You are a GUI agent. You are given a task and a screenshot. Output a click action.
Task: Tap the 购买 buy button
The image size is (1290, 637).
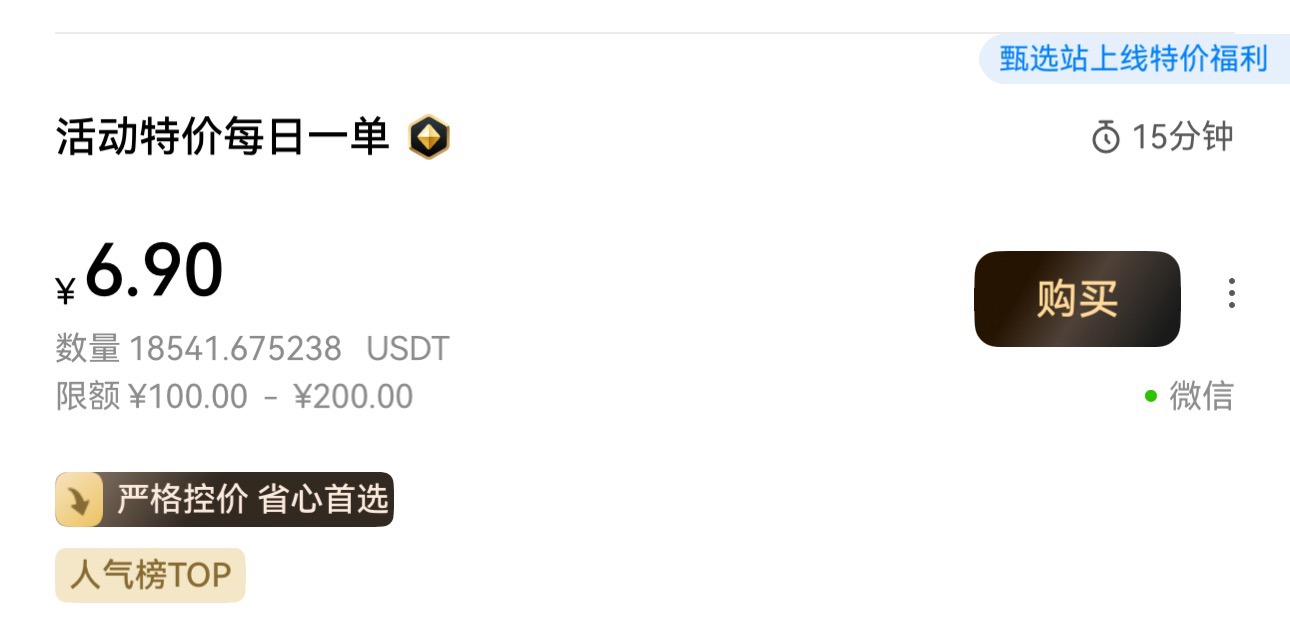tap(1077, 299)
